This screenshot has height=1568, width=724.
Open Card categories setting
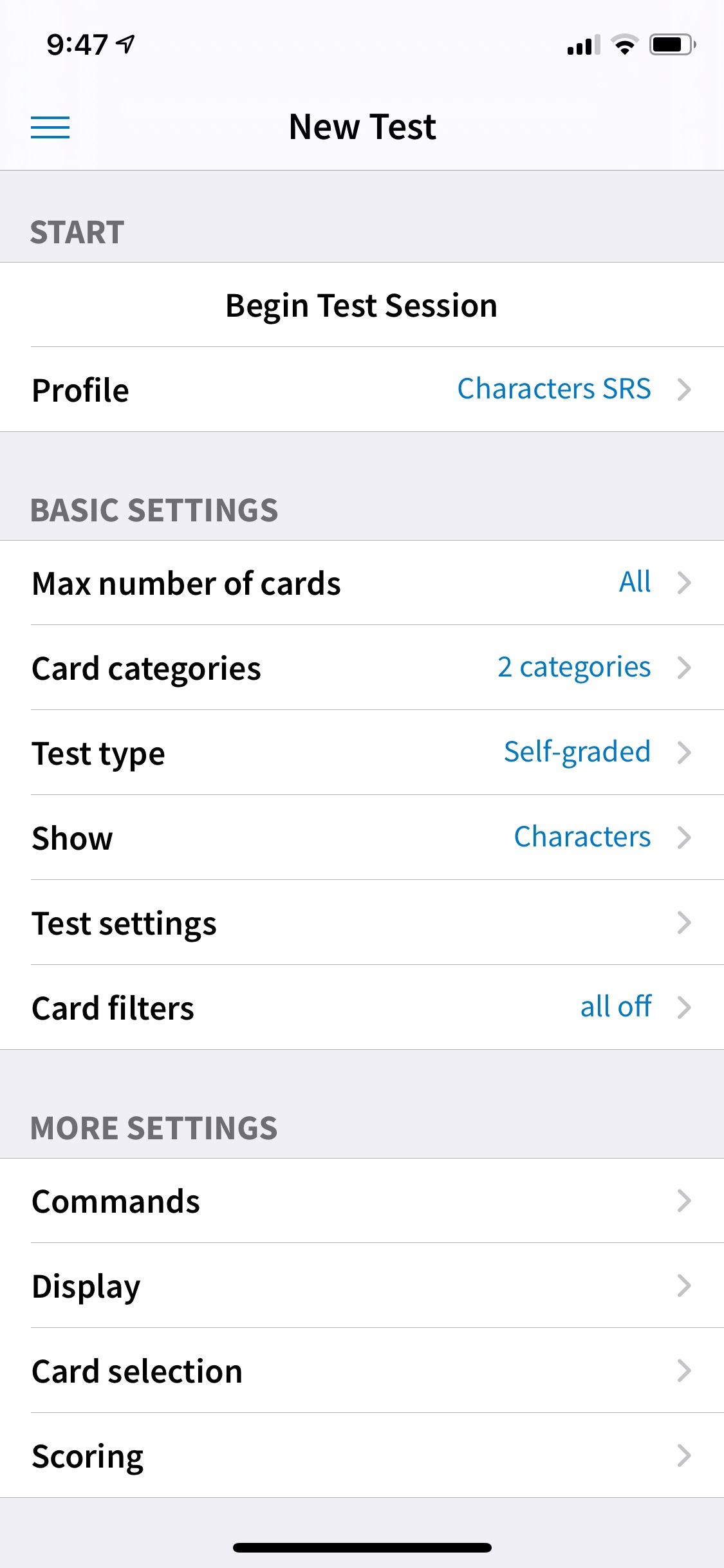[362, 667]
